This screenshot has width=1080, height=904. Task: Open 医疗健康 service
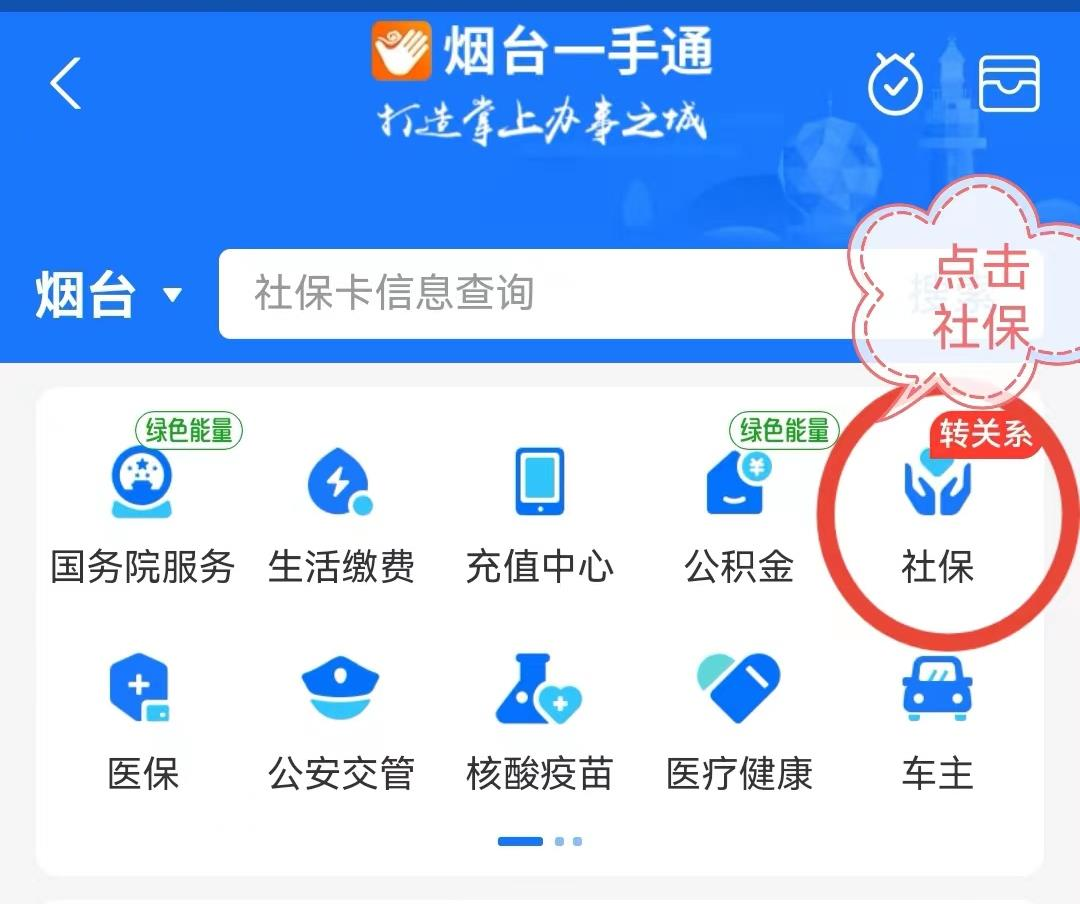coord(739,722)
